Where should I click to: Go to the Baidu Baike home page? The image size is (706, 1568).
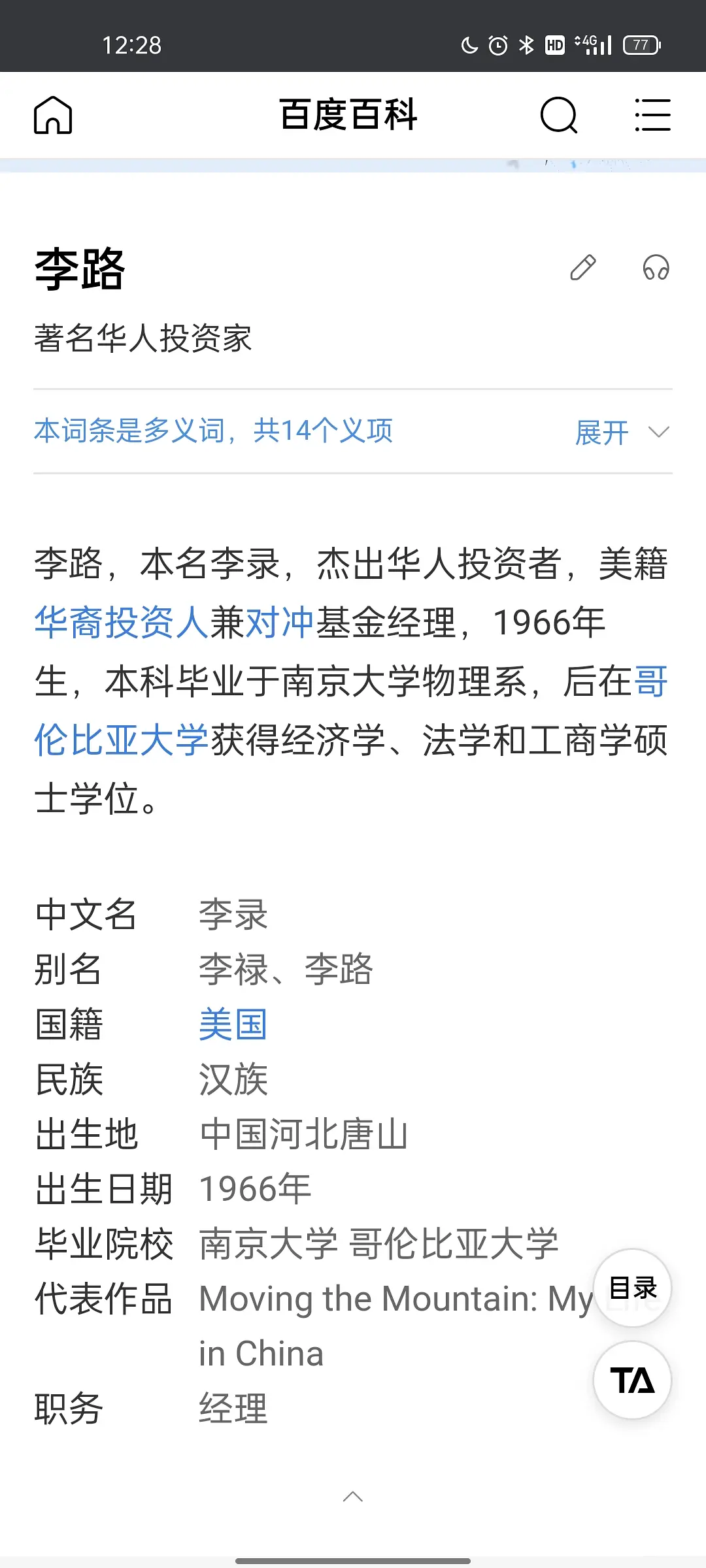53,115
